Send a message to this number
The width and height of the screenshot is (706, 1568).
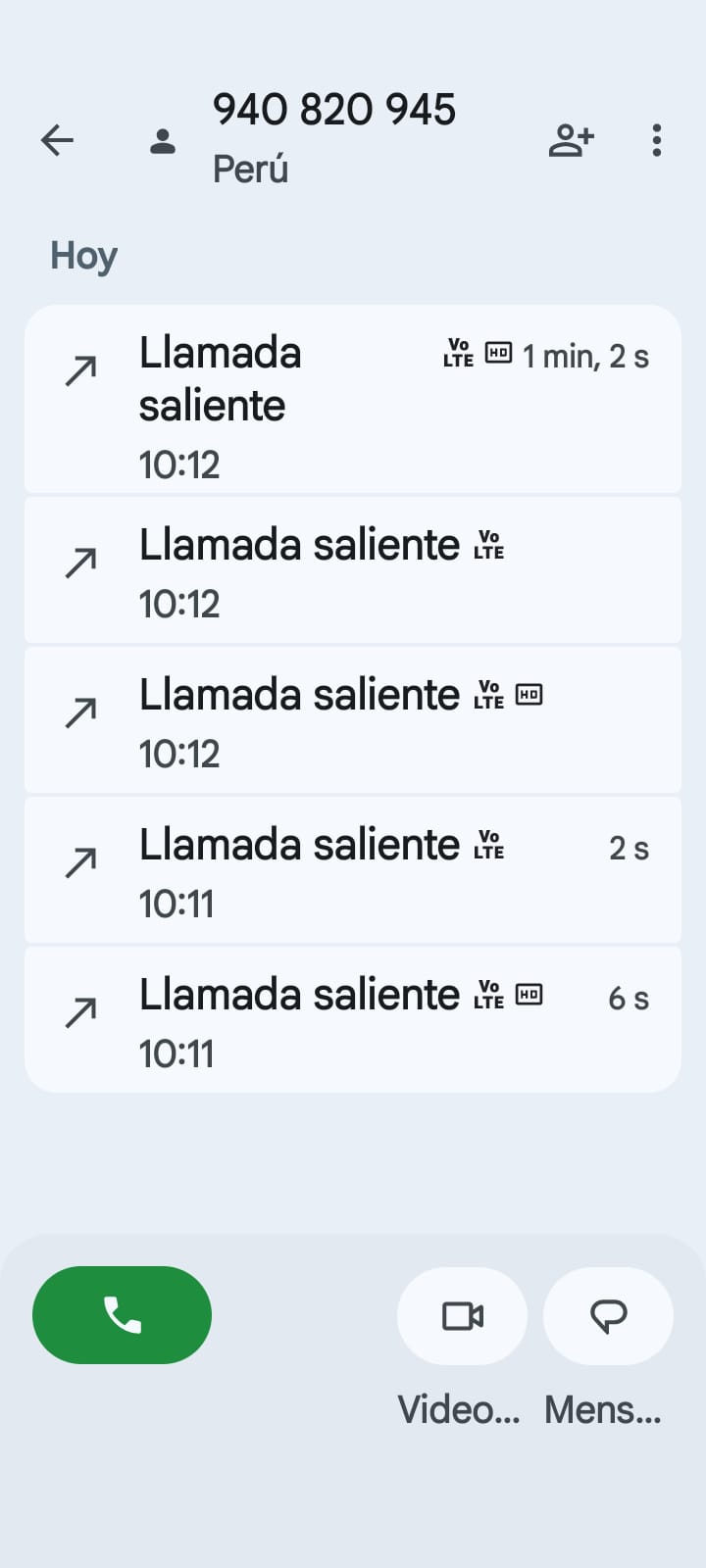coord(608,1315)
